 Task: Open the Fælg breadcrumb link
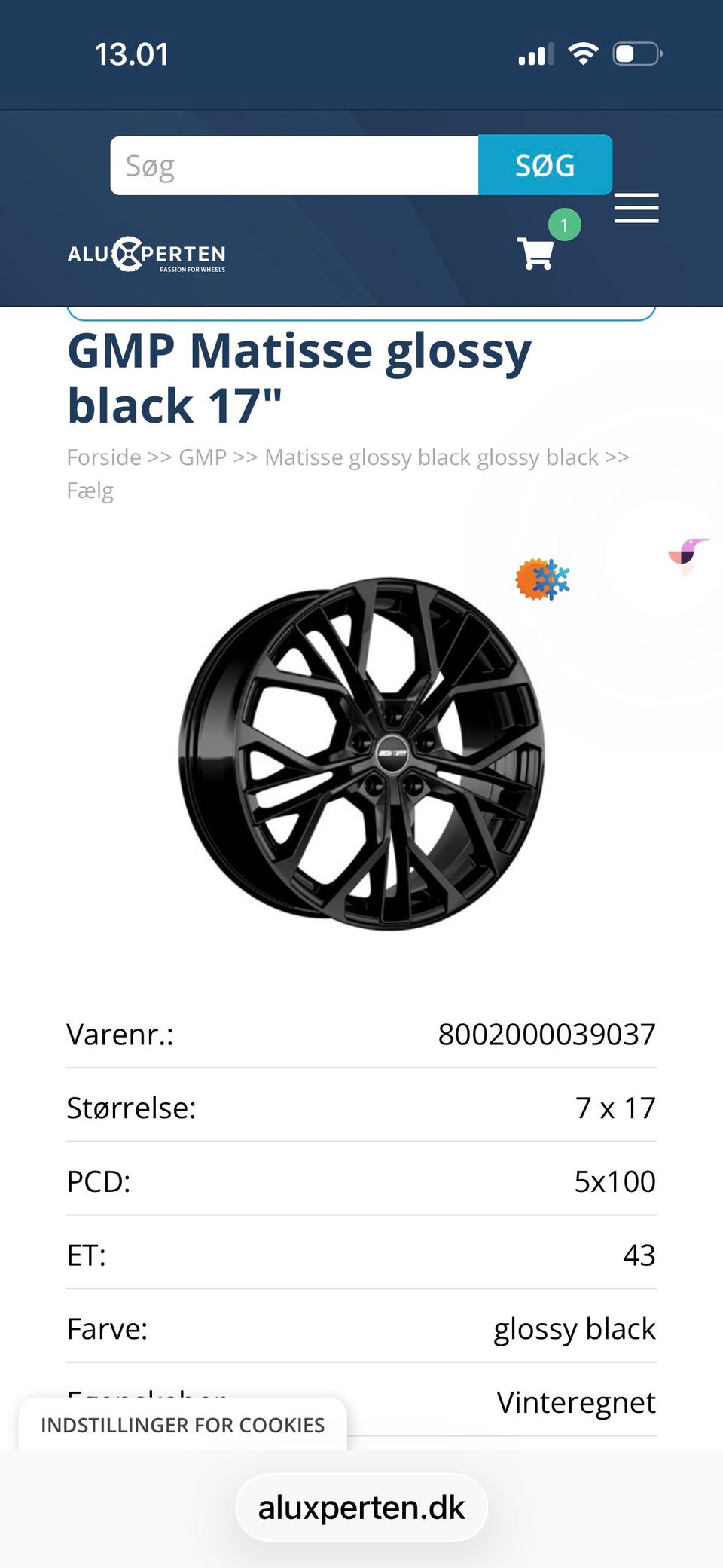click(90, 491)
